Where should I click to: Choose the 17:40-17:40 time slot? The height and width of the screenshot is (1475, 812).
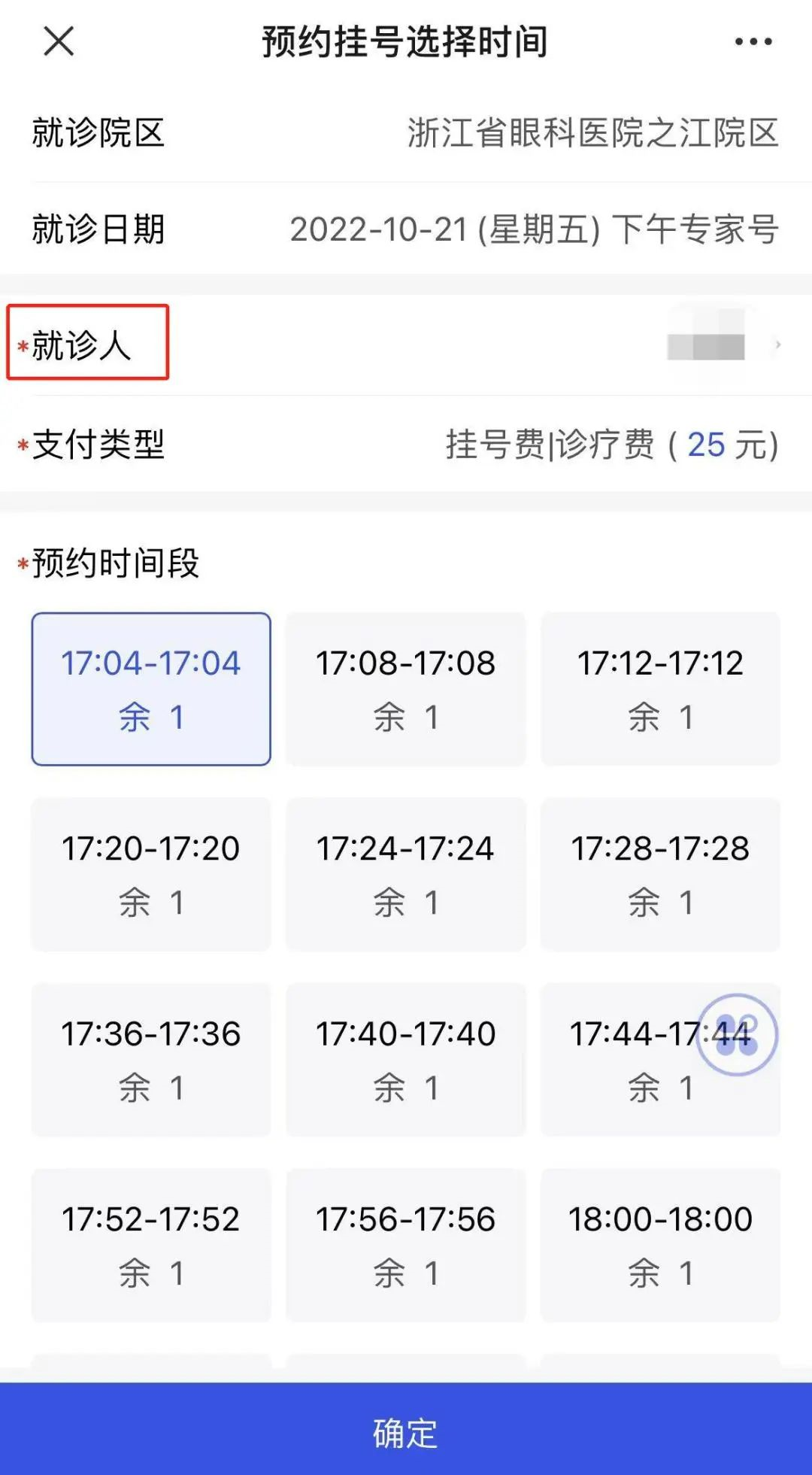[405, 1059]
